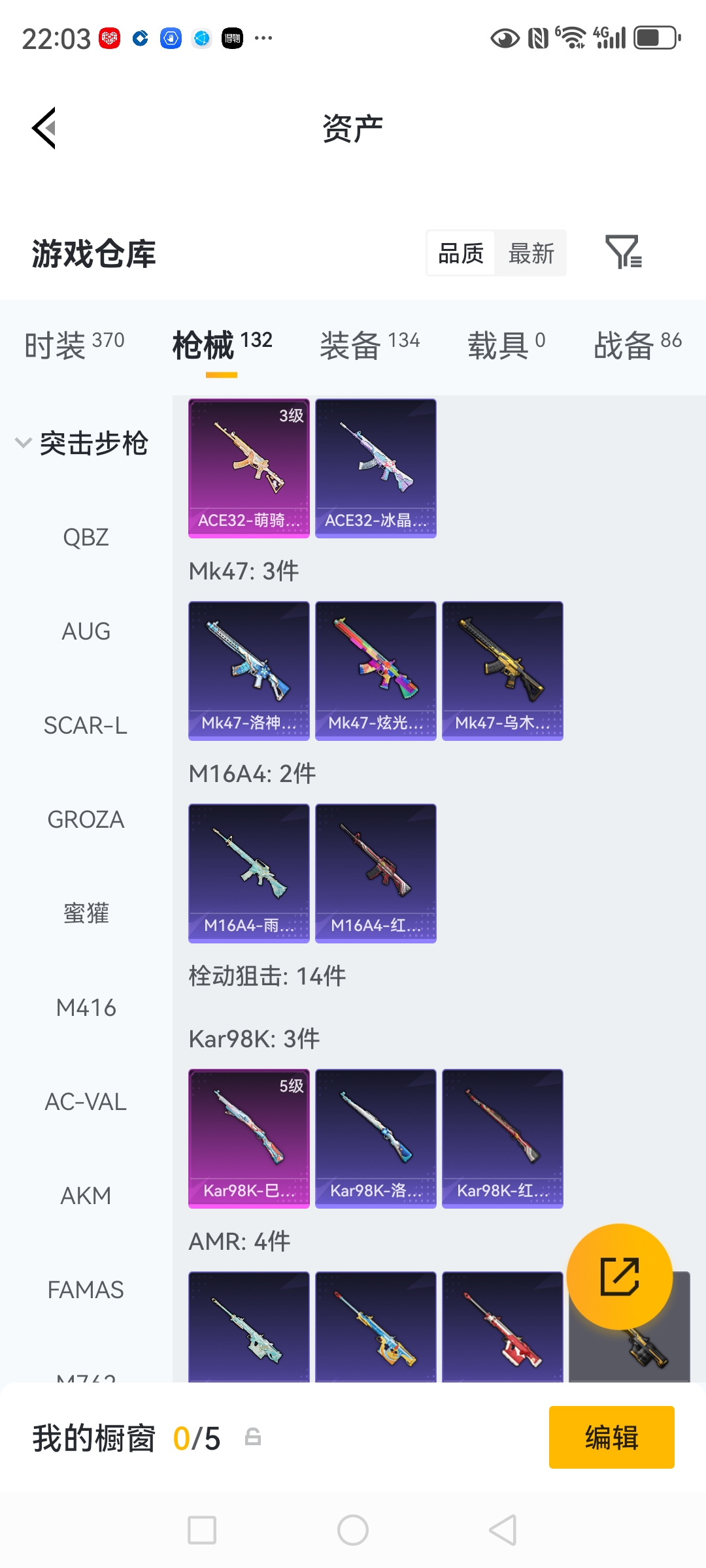The image size is (706, 1568).
Task: View the Mk47-炫光 skin item
Action: [x=375, y=671]
